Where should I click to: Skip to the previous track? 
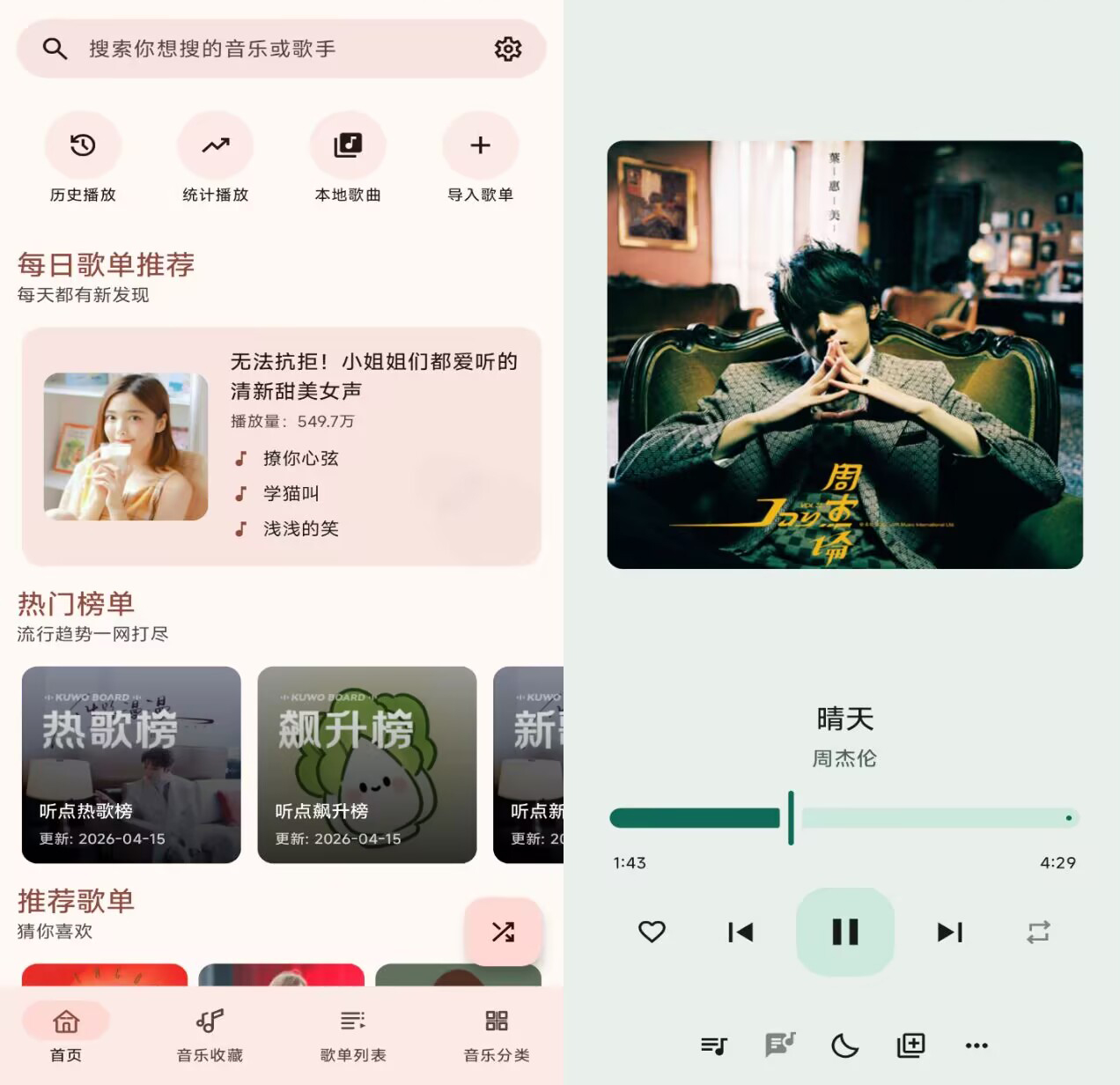(x=741, y=932)
